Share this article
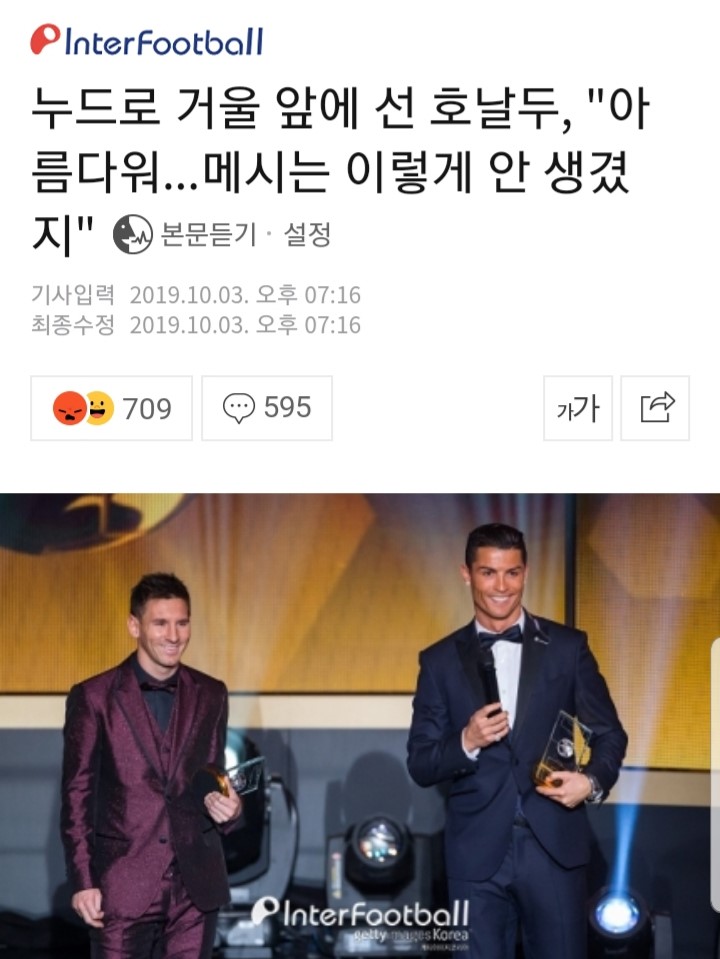Screen dimensions: 720x959 coord(655,408)
